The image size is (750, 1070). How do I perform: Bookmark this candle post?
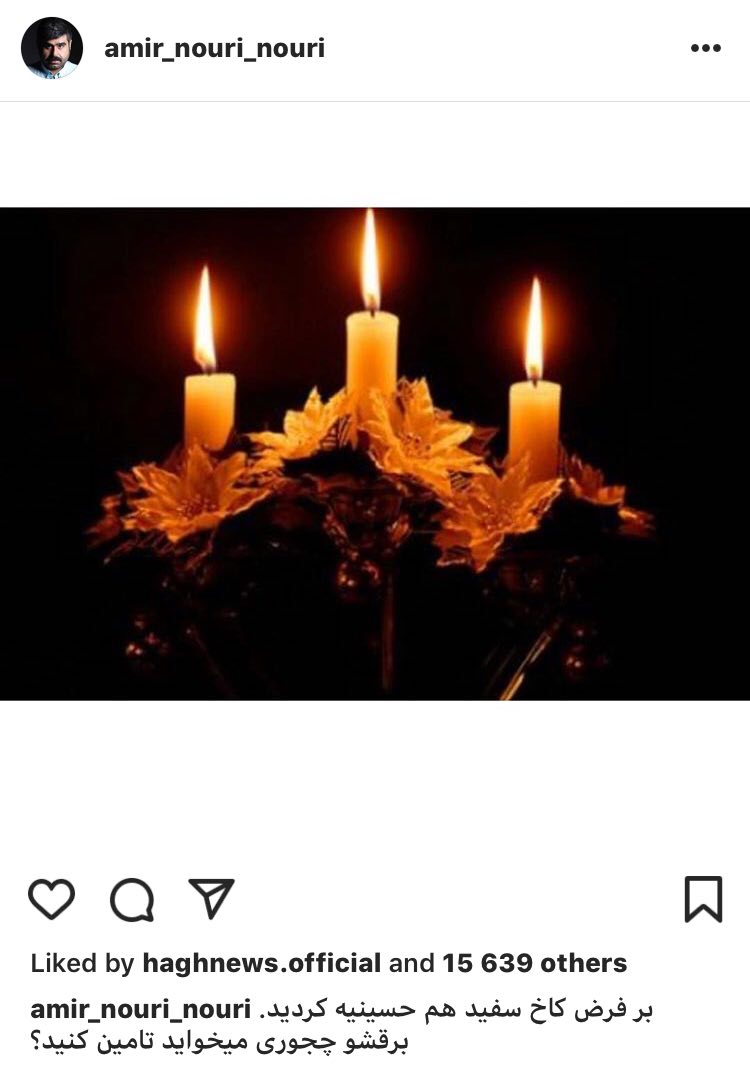pos(703,898)
